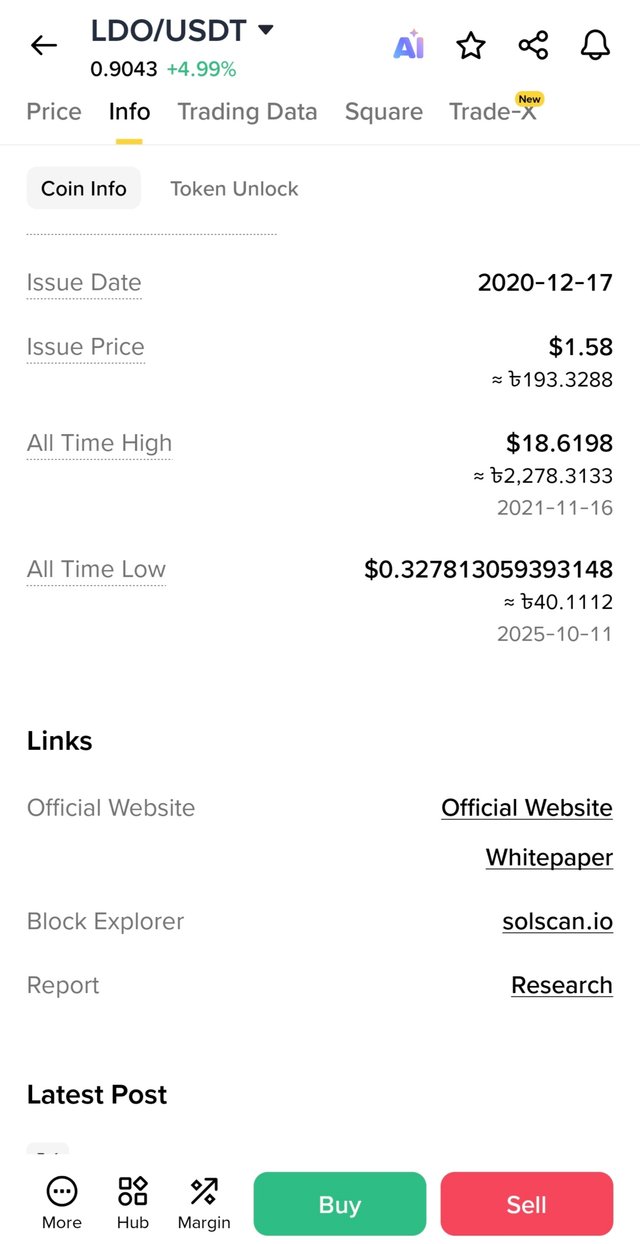Image resolution: width=640 pixels, height=1244 pixels.
Task: Open the solscan.io block explorer
Action: (x=557, y=922)
